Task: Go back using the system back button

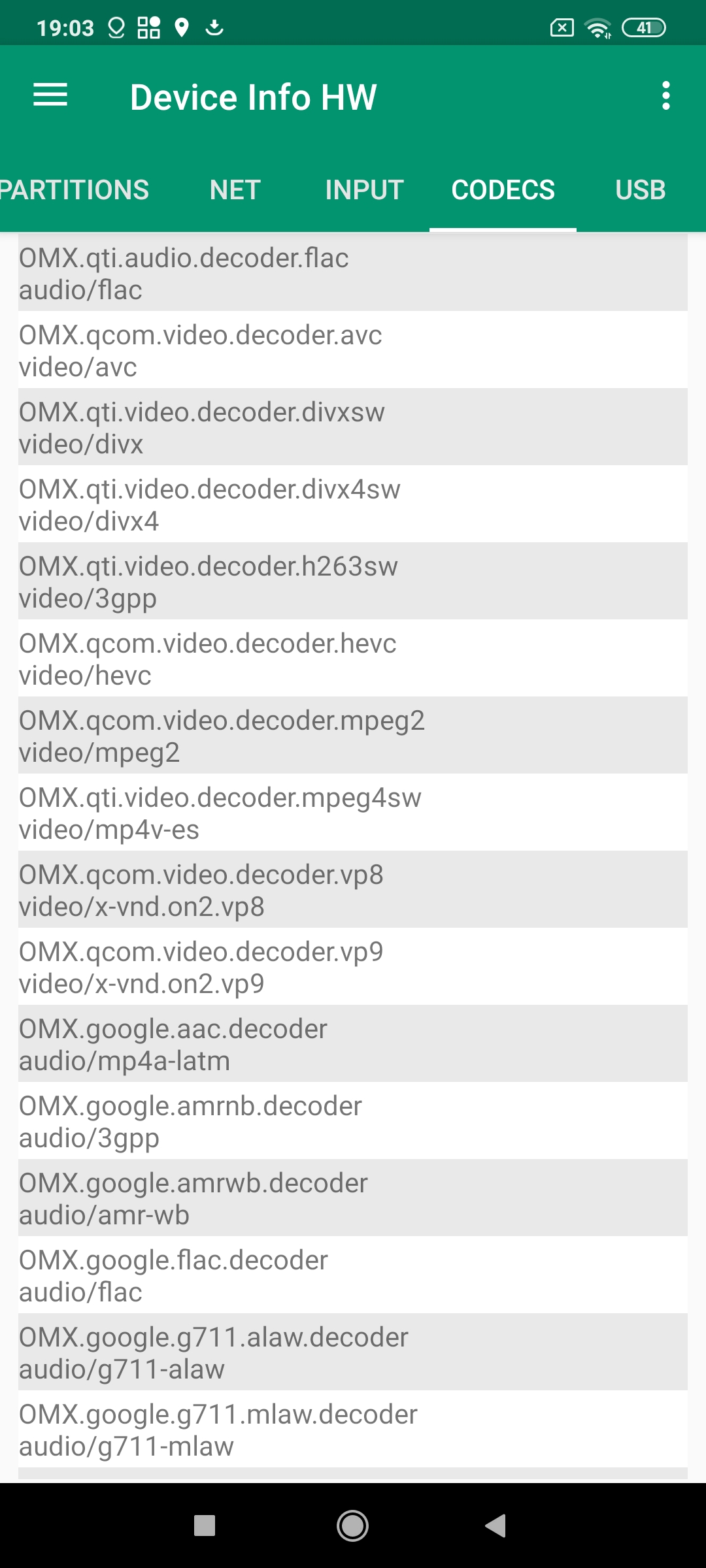Action: tap(496, 1526)
